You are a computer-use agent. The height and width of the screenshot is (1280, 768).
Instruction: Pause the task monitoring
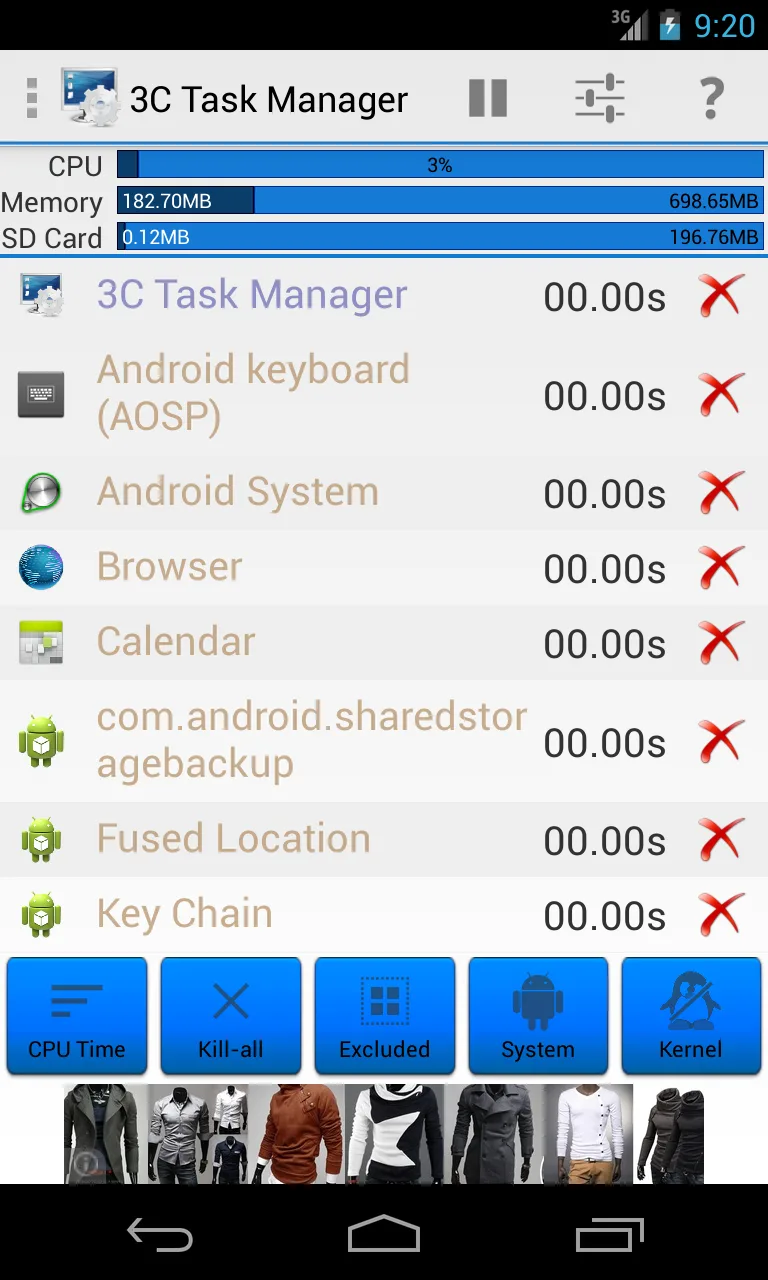pyautogui.click(x=487, y=97)
